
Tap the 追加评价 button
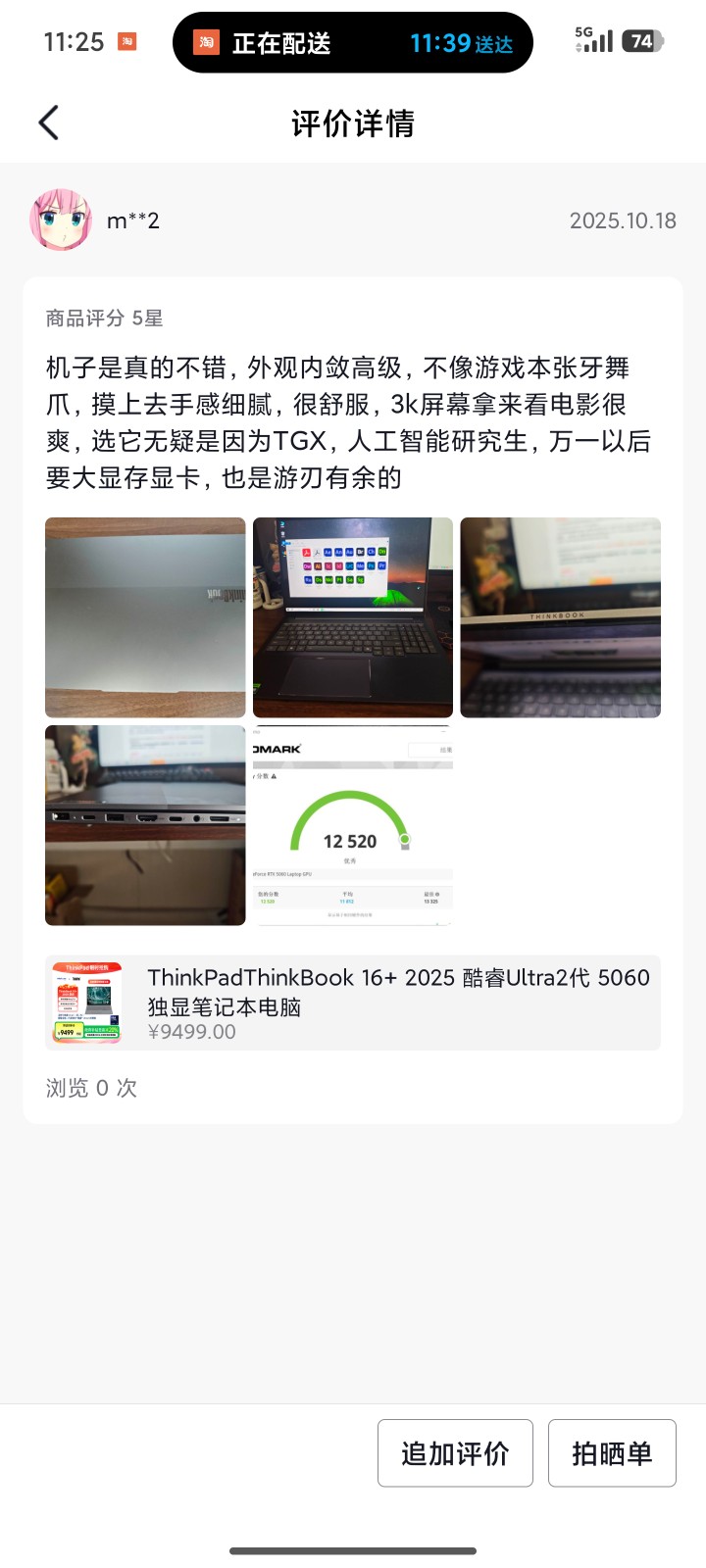(455, 1452)
